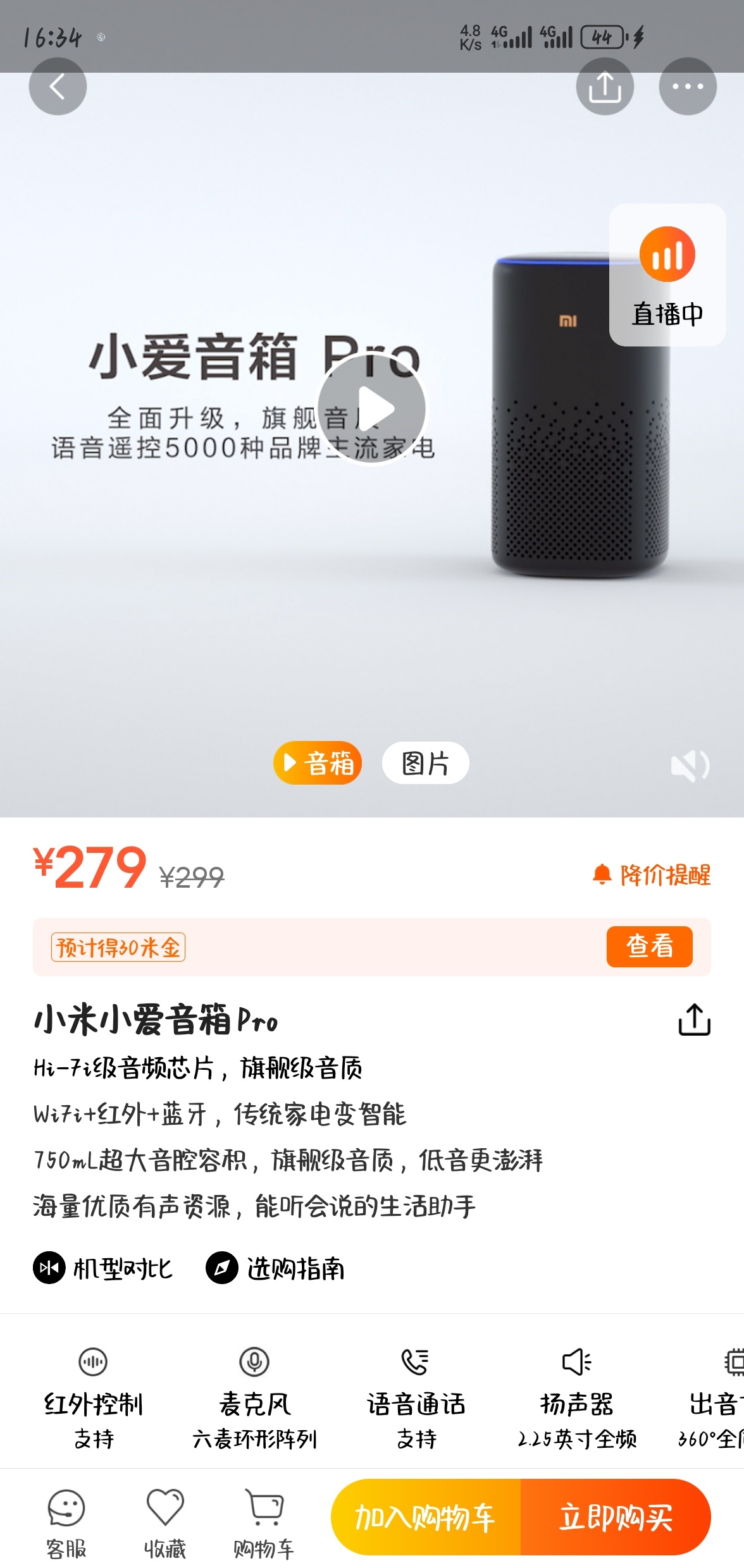Play the product video

click(371, 409)
